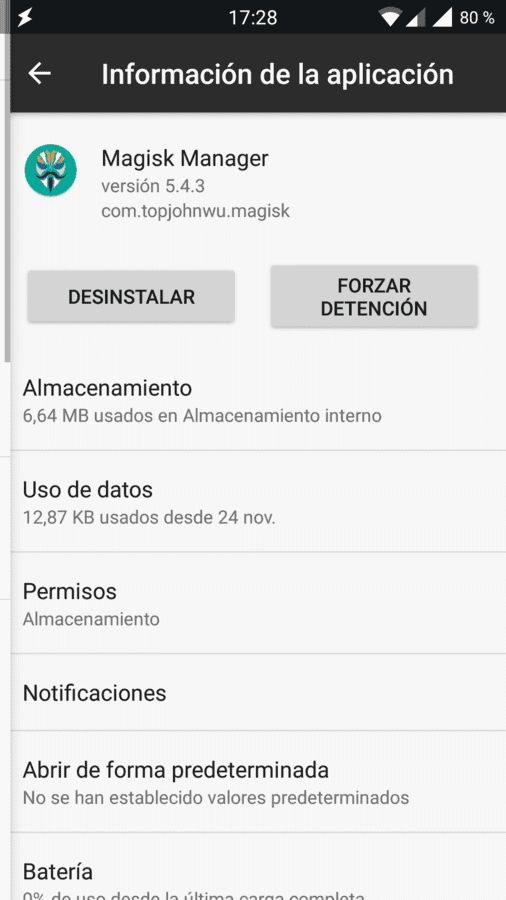Tap FORZAR DETENCIÓN for Magisk Manager
Screen dimensions: 506x900
(374, 297)
